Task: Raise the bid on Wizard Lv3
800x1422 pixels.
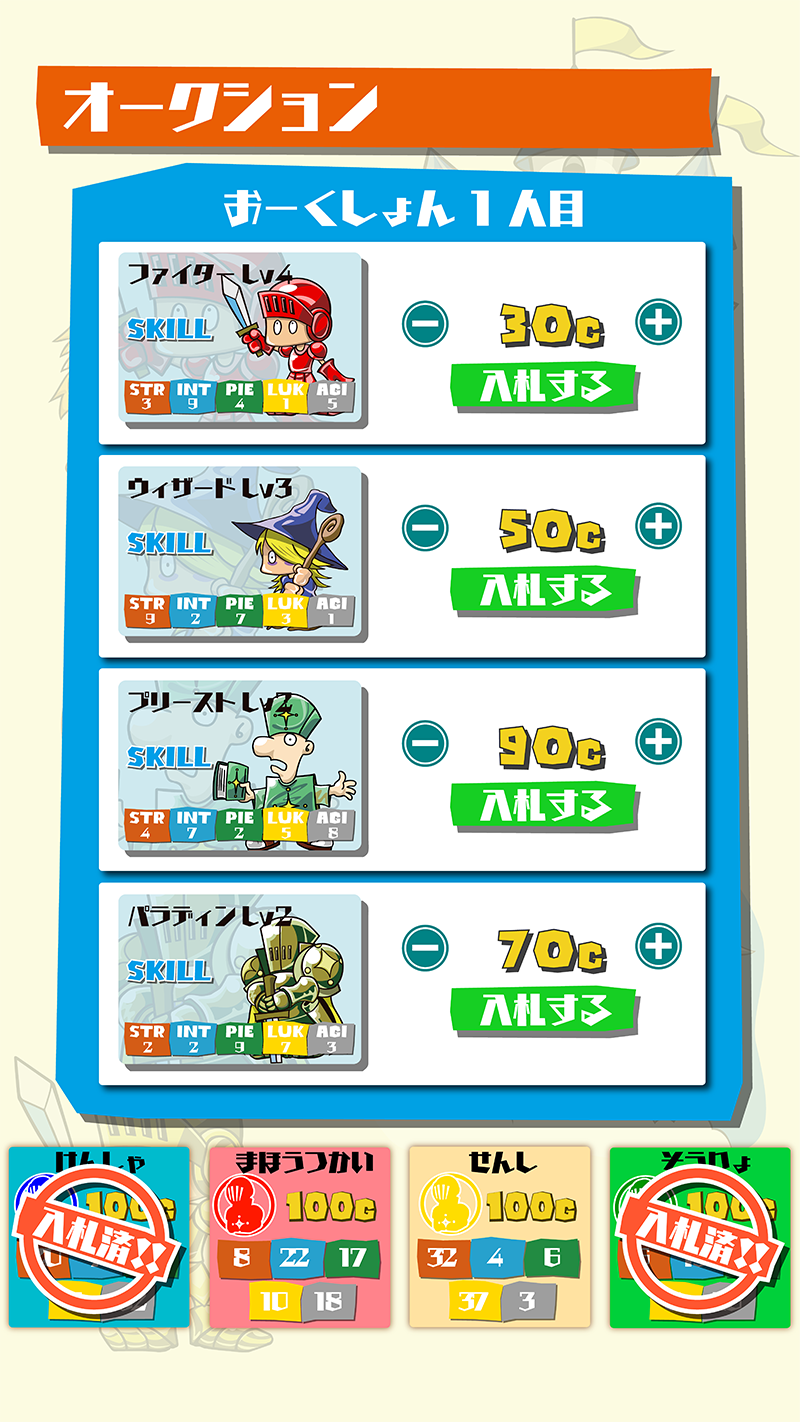Action: point(659,527)
